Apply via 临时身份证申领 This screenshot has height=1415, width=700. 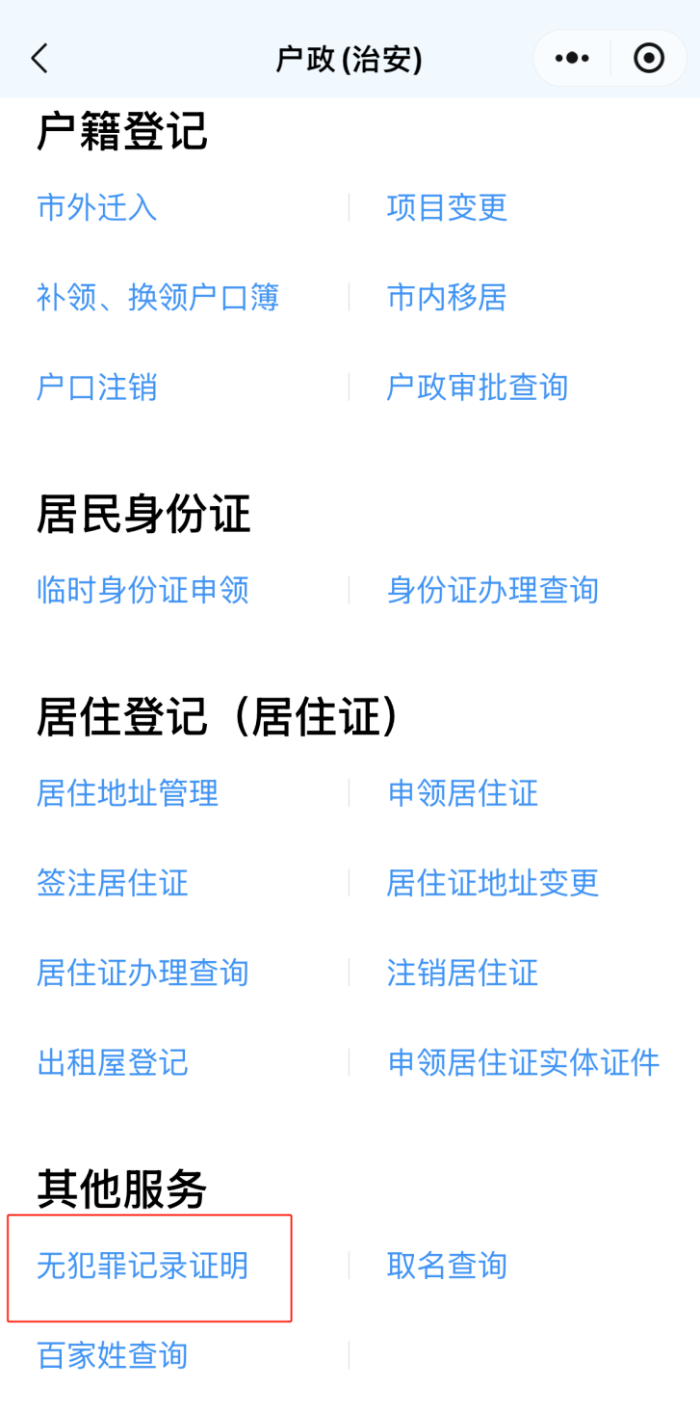click(x=143, y=590)
